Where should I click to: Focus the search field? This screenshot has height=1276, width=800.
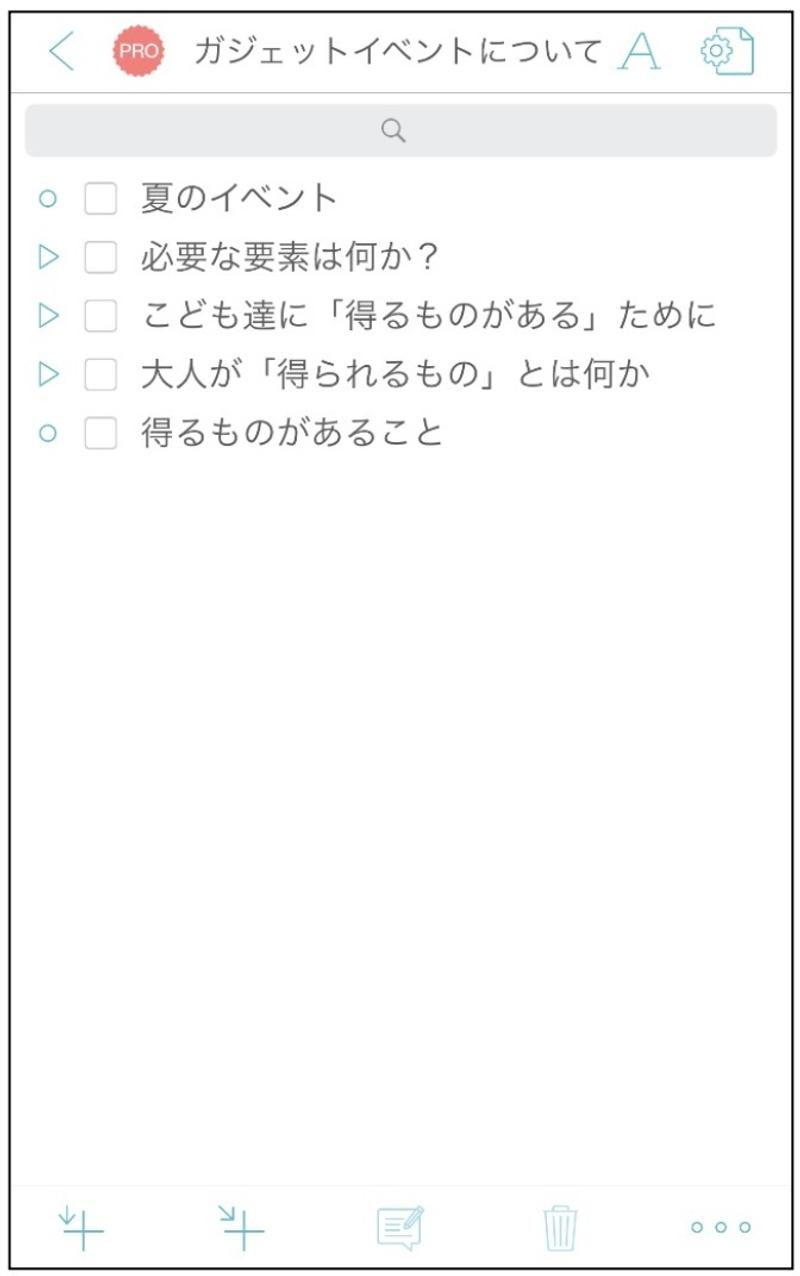[400, 131]
